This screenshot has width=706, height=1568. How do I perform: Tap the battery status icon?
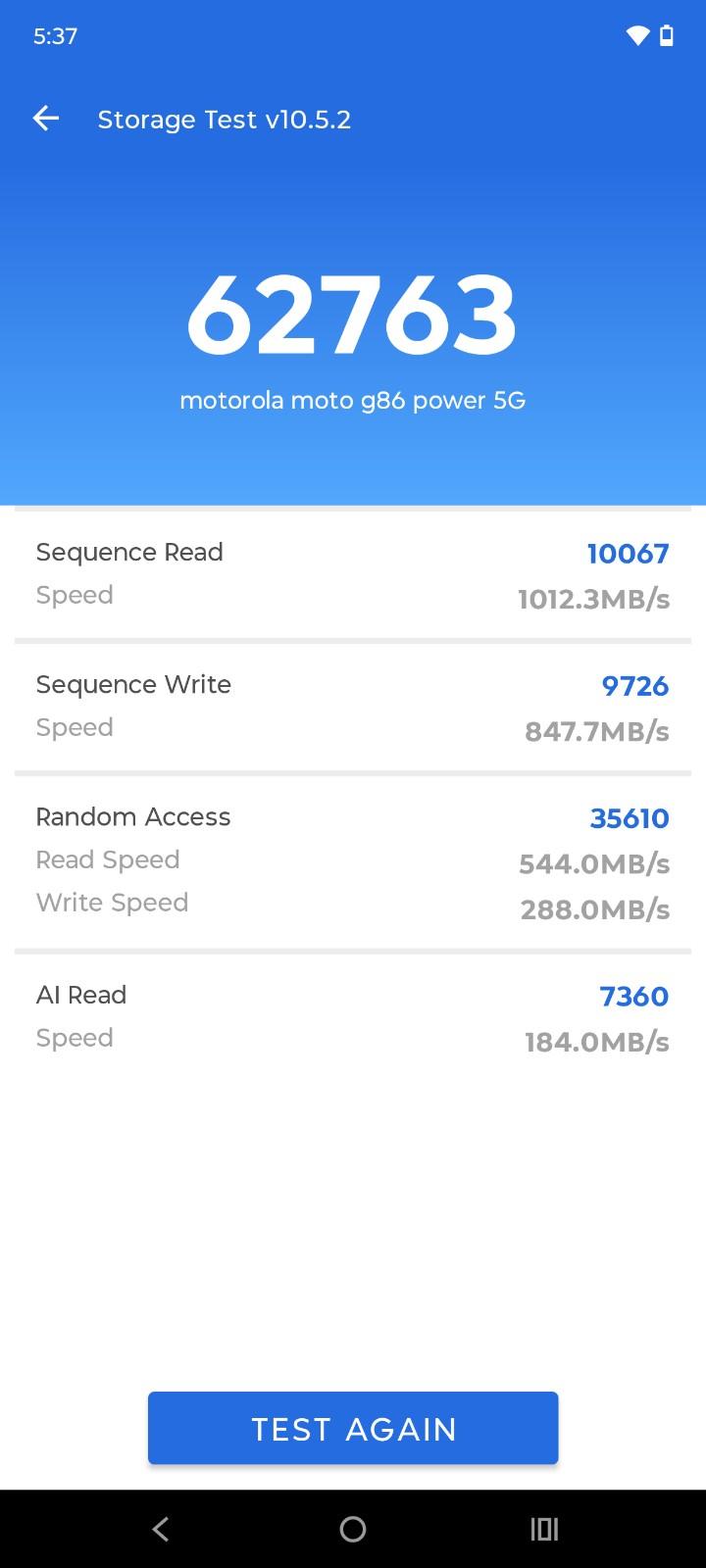click(669, 36)
